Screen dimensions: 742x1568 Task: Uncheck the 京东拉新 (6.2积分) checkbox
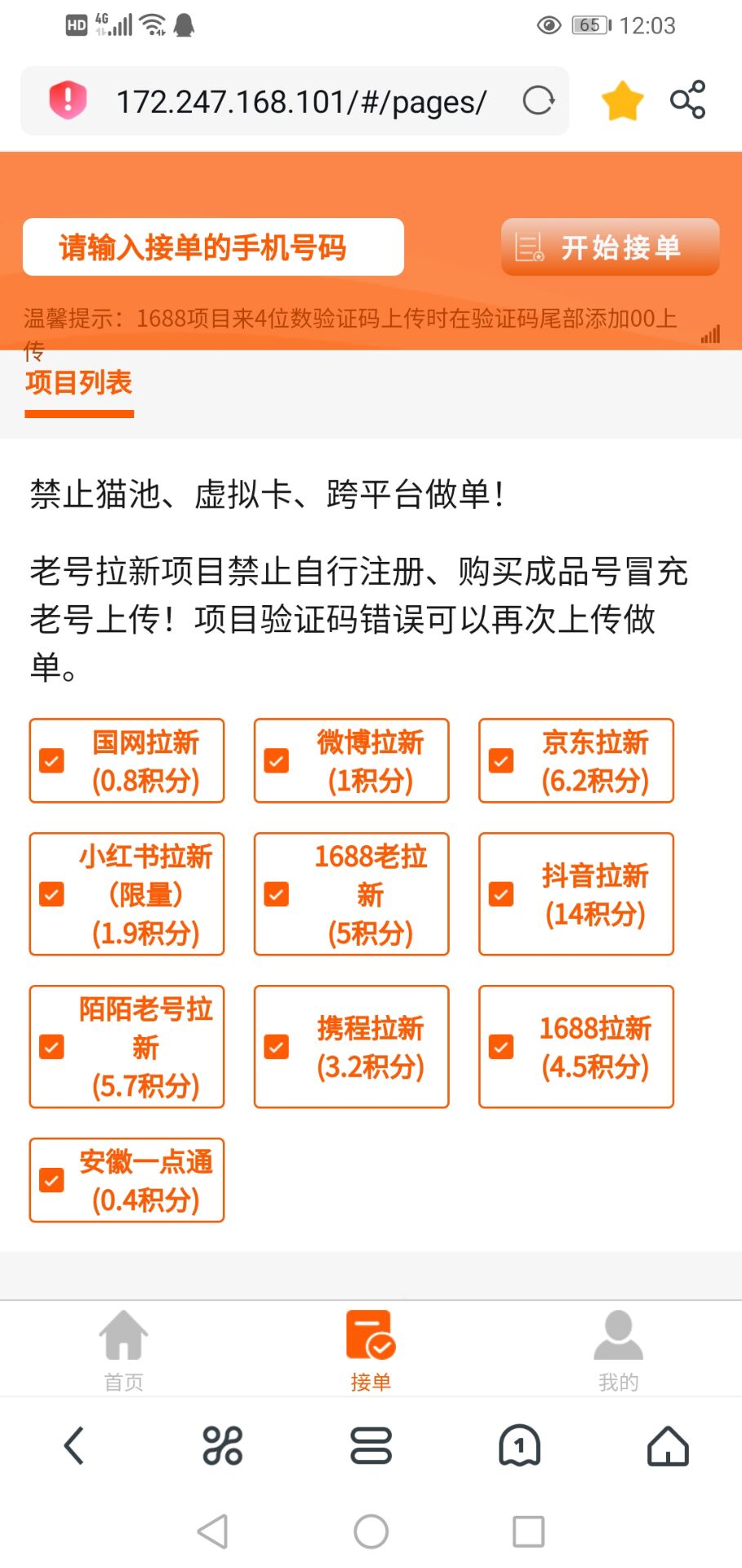point(501,761)
